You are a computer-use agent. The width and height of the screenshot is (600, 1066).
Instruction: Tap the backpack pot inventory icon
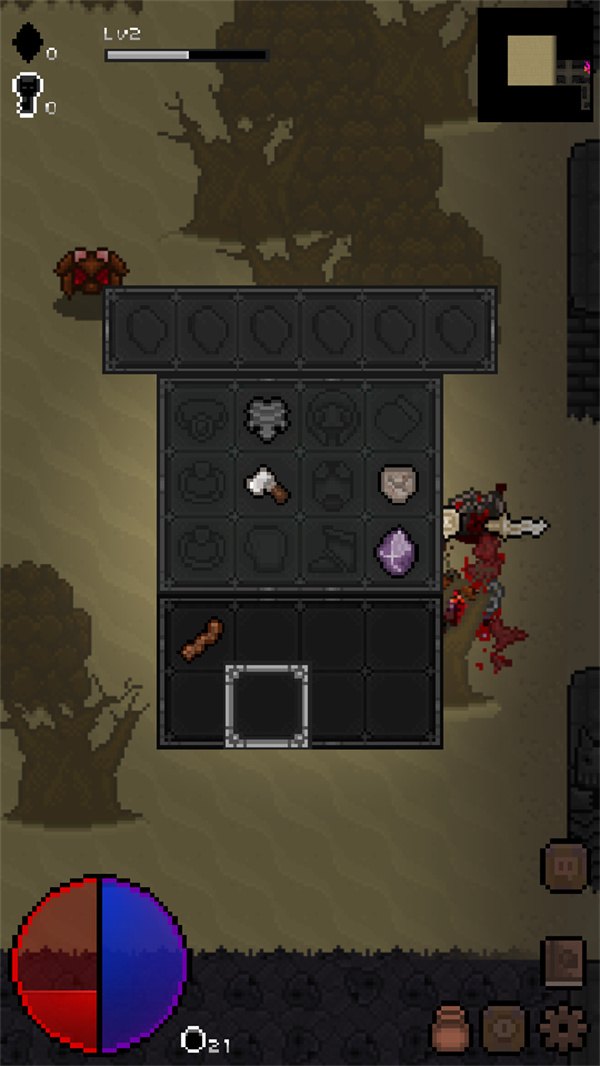coord(452,1027)
